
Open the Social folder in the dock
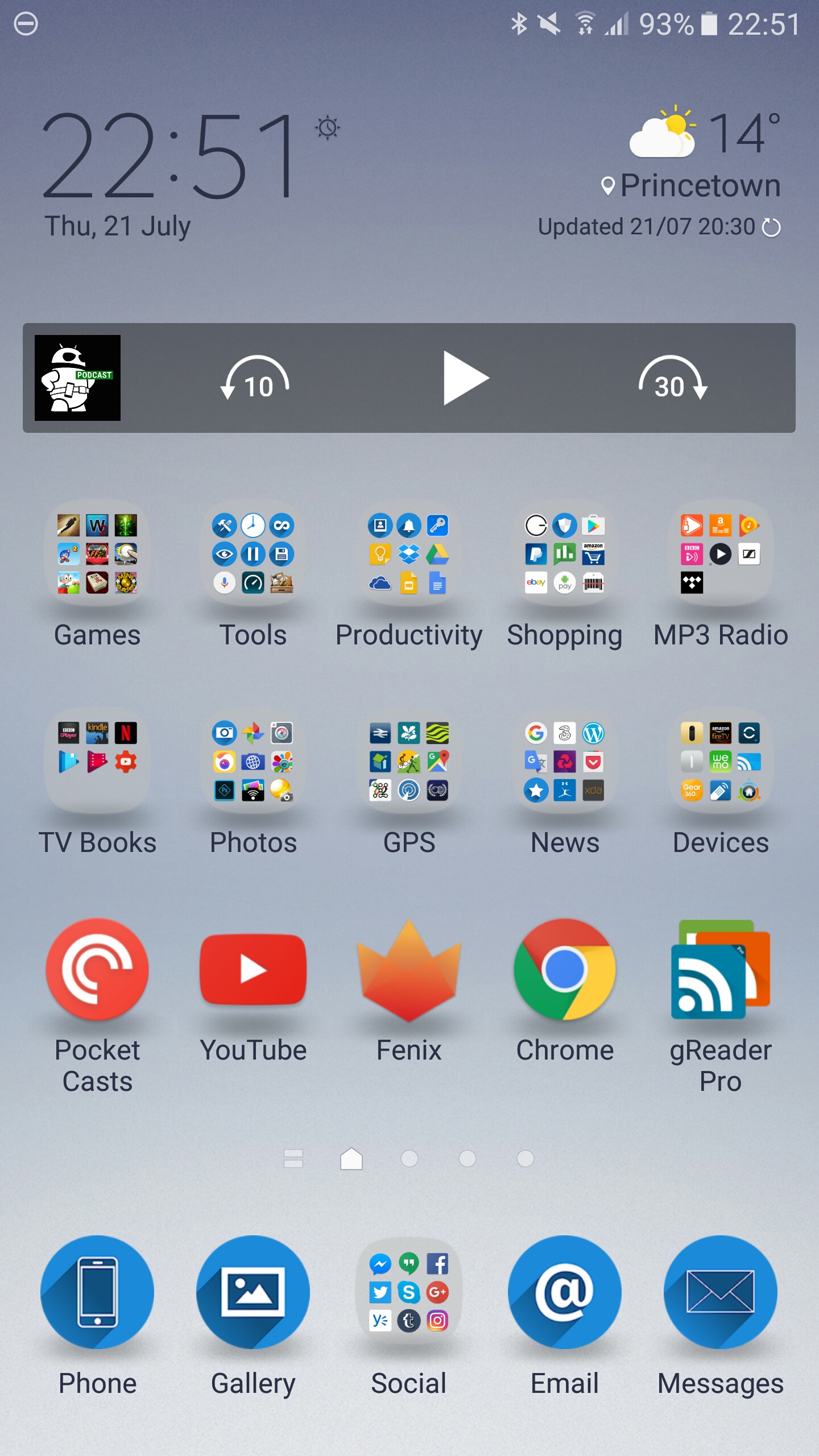coord(409,1292)
